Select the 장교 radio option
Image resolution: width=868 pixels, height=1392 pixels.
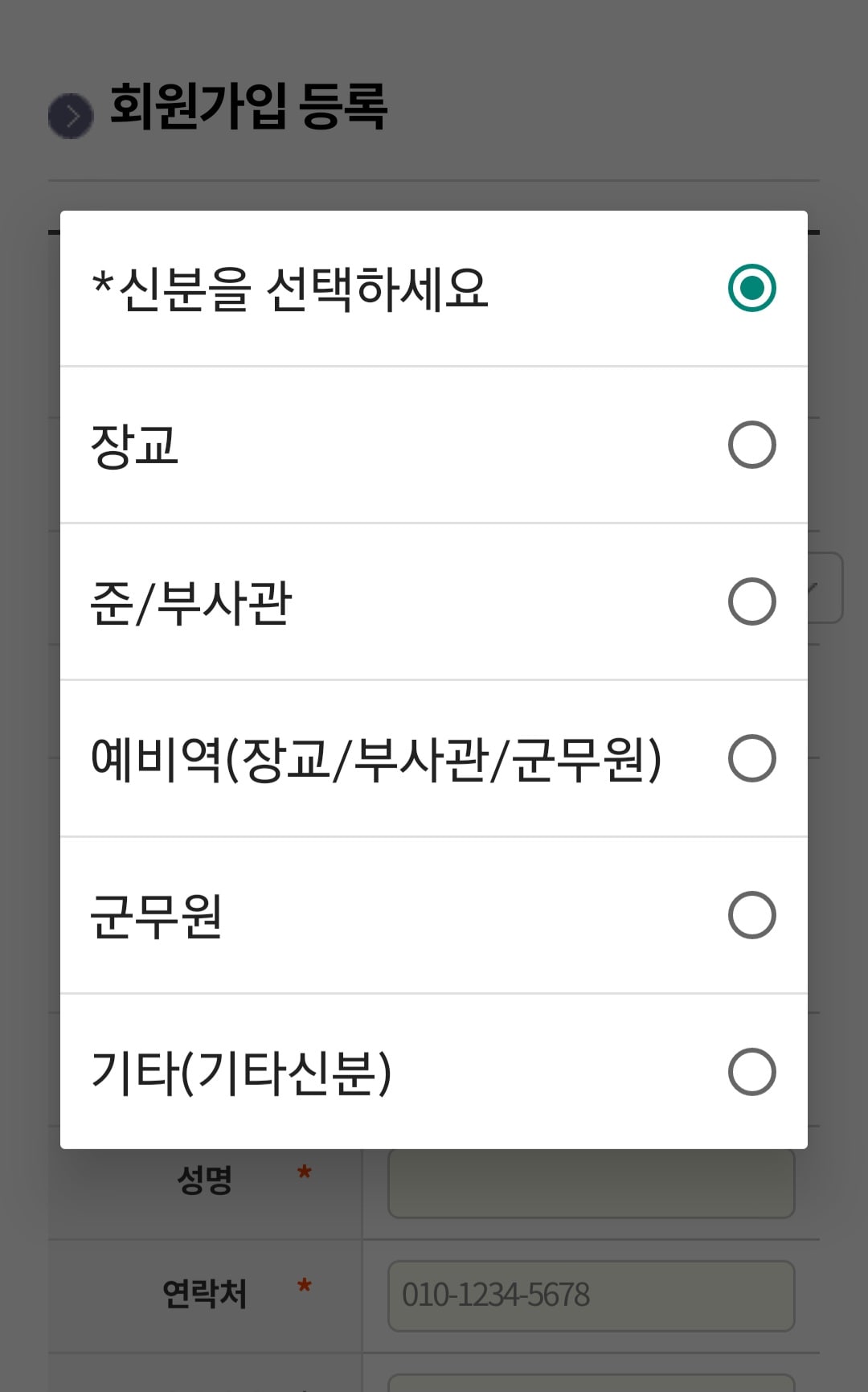(x=434, y=445)
